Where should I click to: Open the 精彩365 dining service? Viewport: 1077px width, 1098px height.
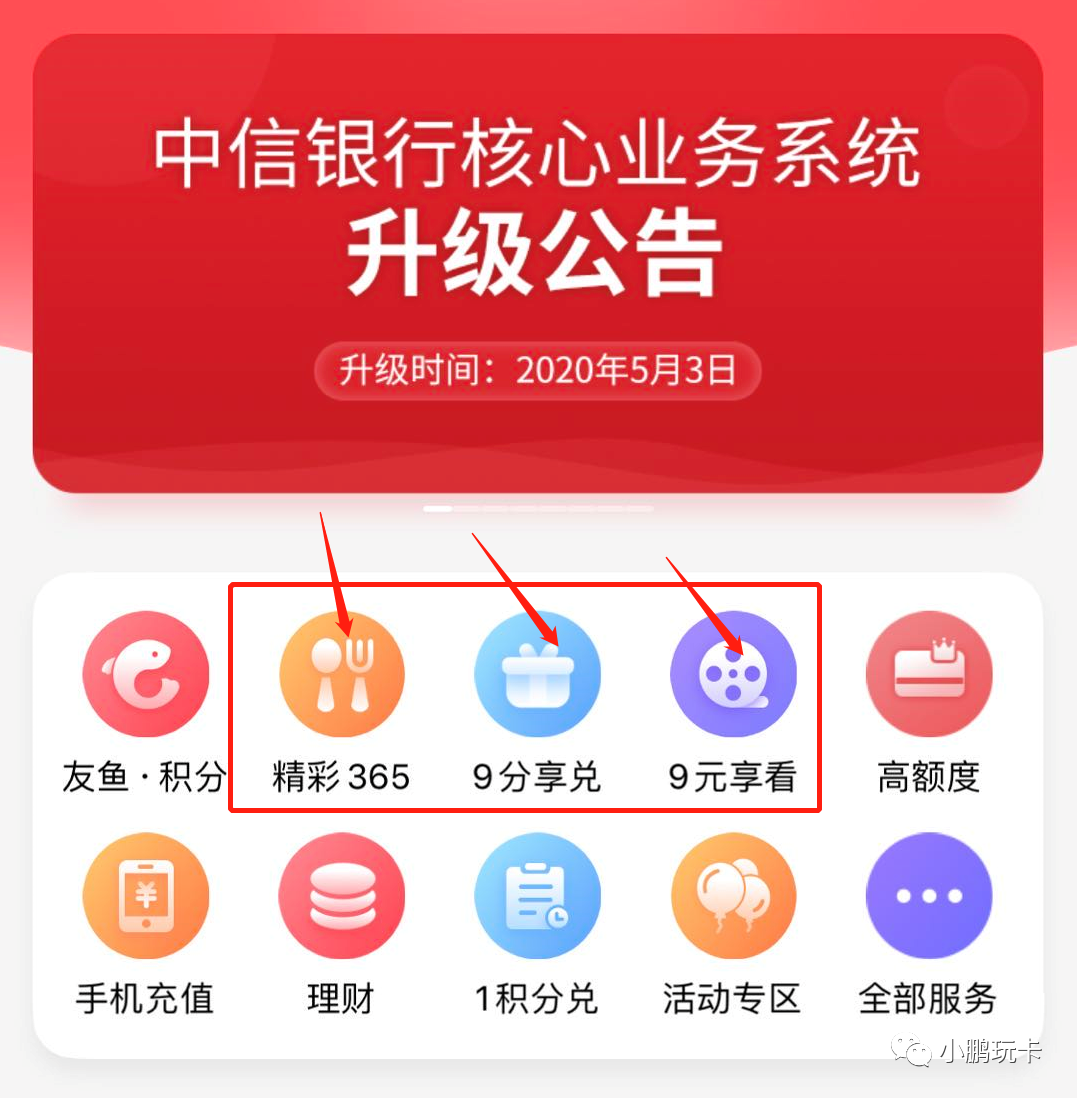(342, 673)
